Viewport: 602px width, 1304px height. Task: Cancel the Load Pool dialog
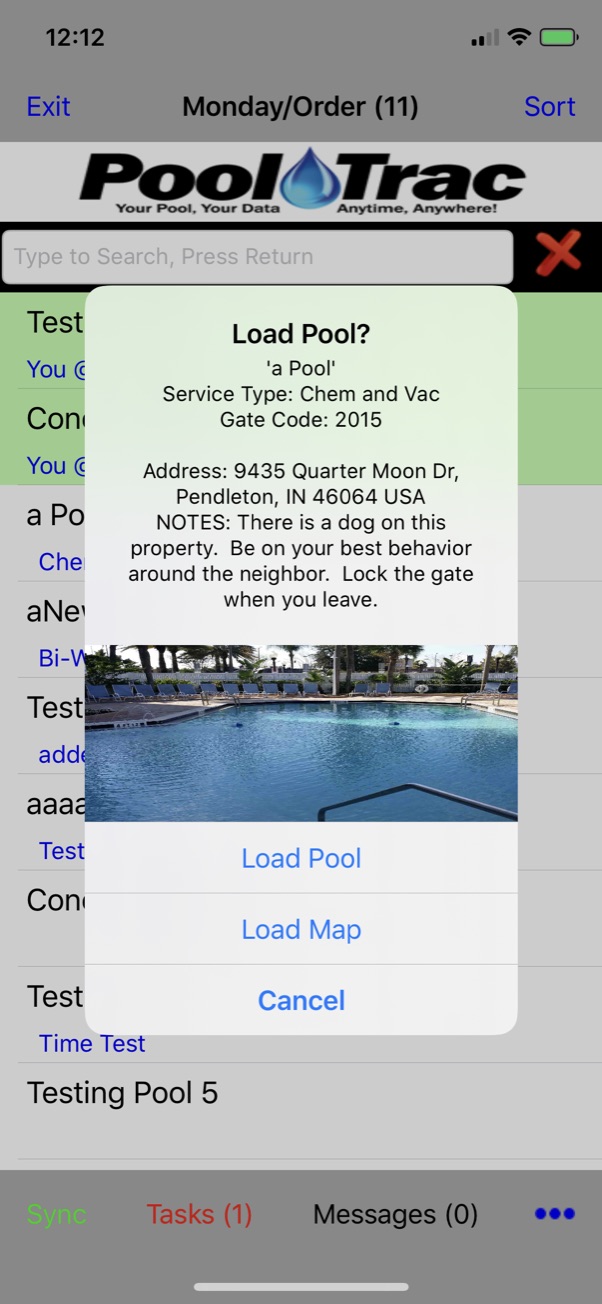(x=301, y=1000)
